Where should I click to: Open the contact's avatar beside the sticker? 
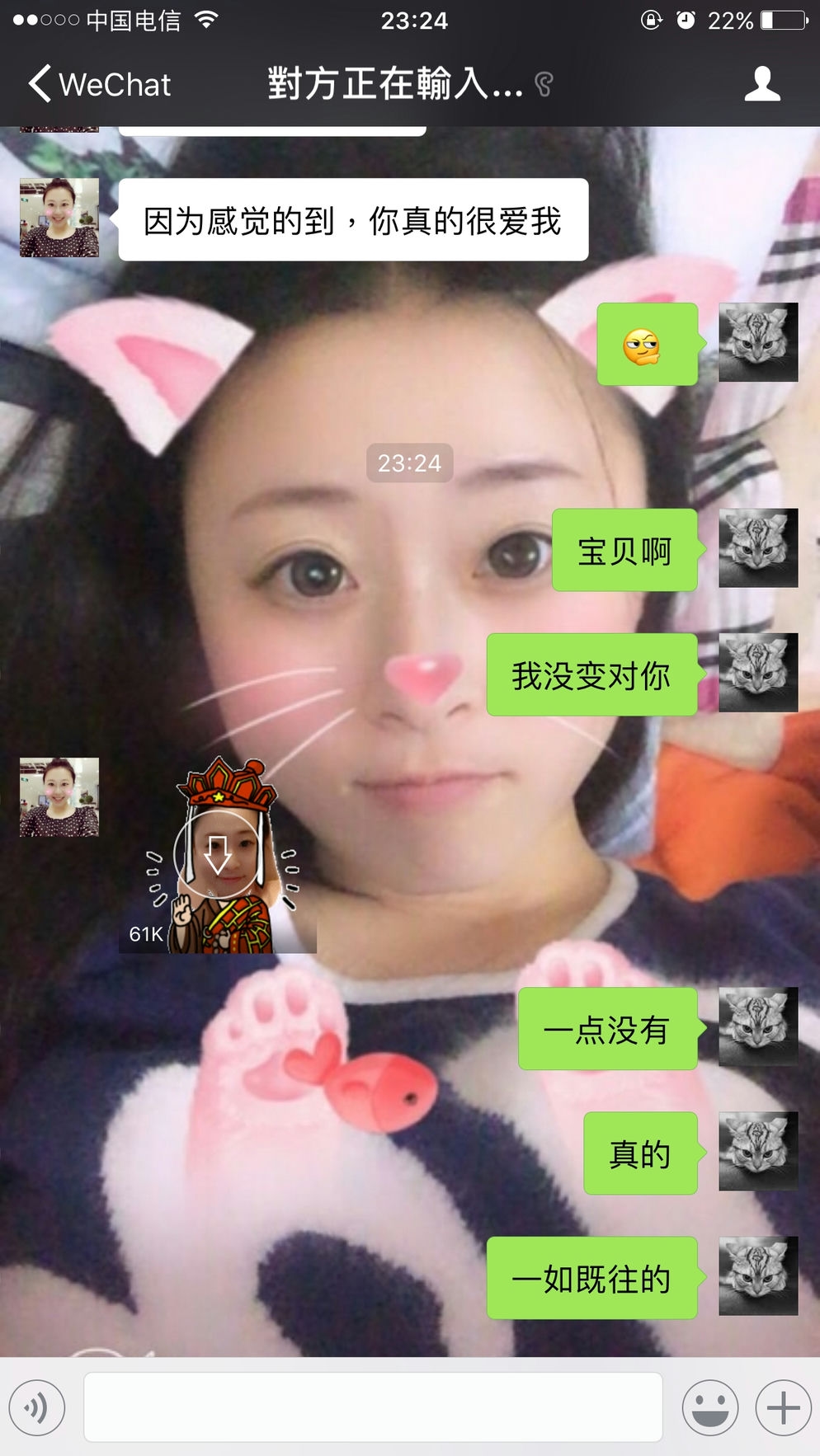coord(59,797)
